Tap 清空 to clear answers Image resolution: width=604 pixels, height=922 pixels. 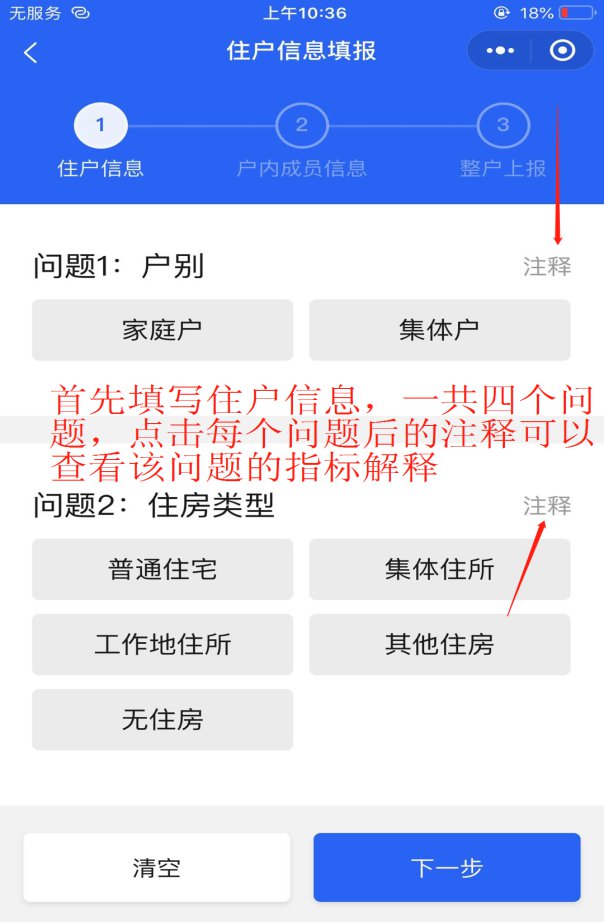(156, 867)
